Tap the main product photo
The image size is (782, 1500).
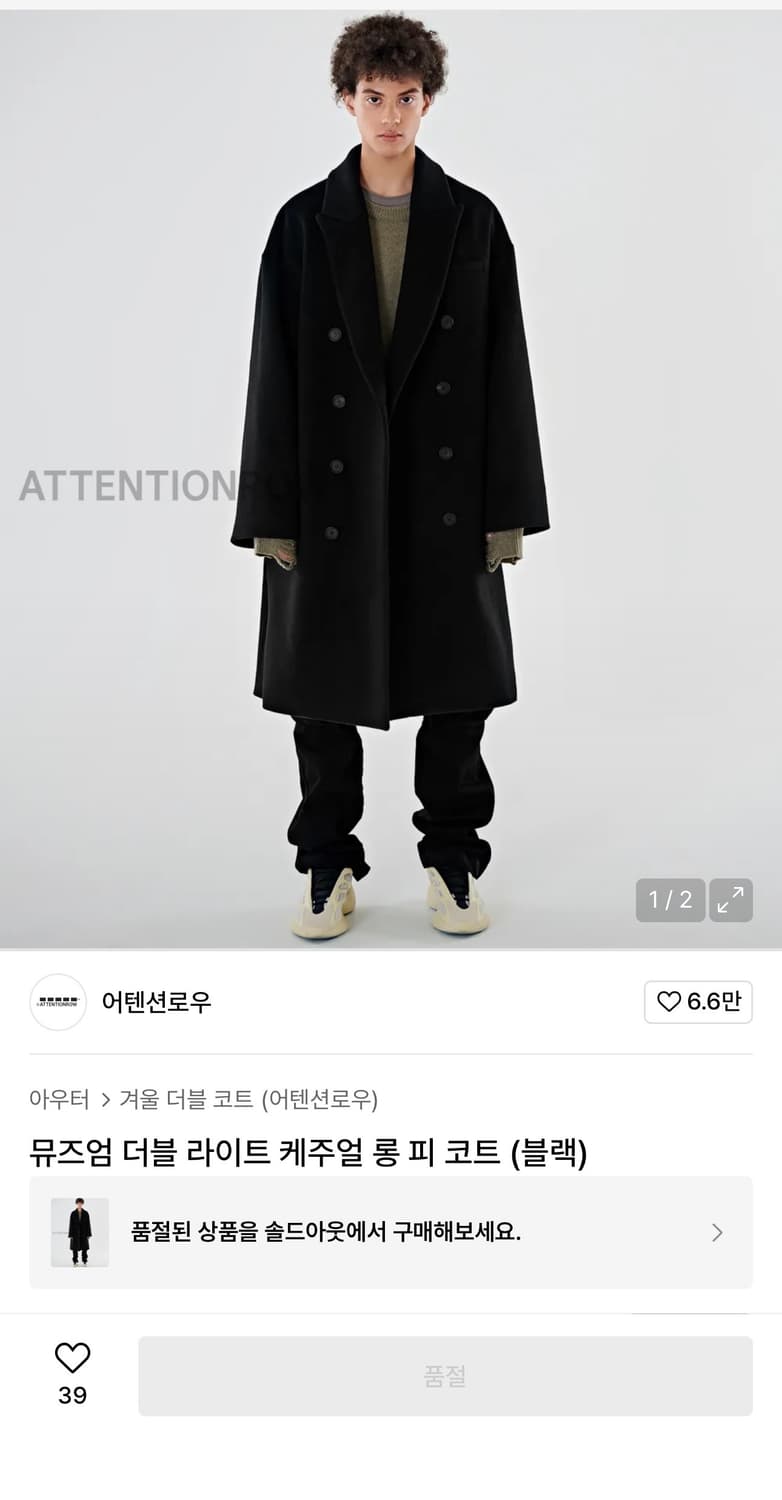click(390, 480)
